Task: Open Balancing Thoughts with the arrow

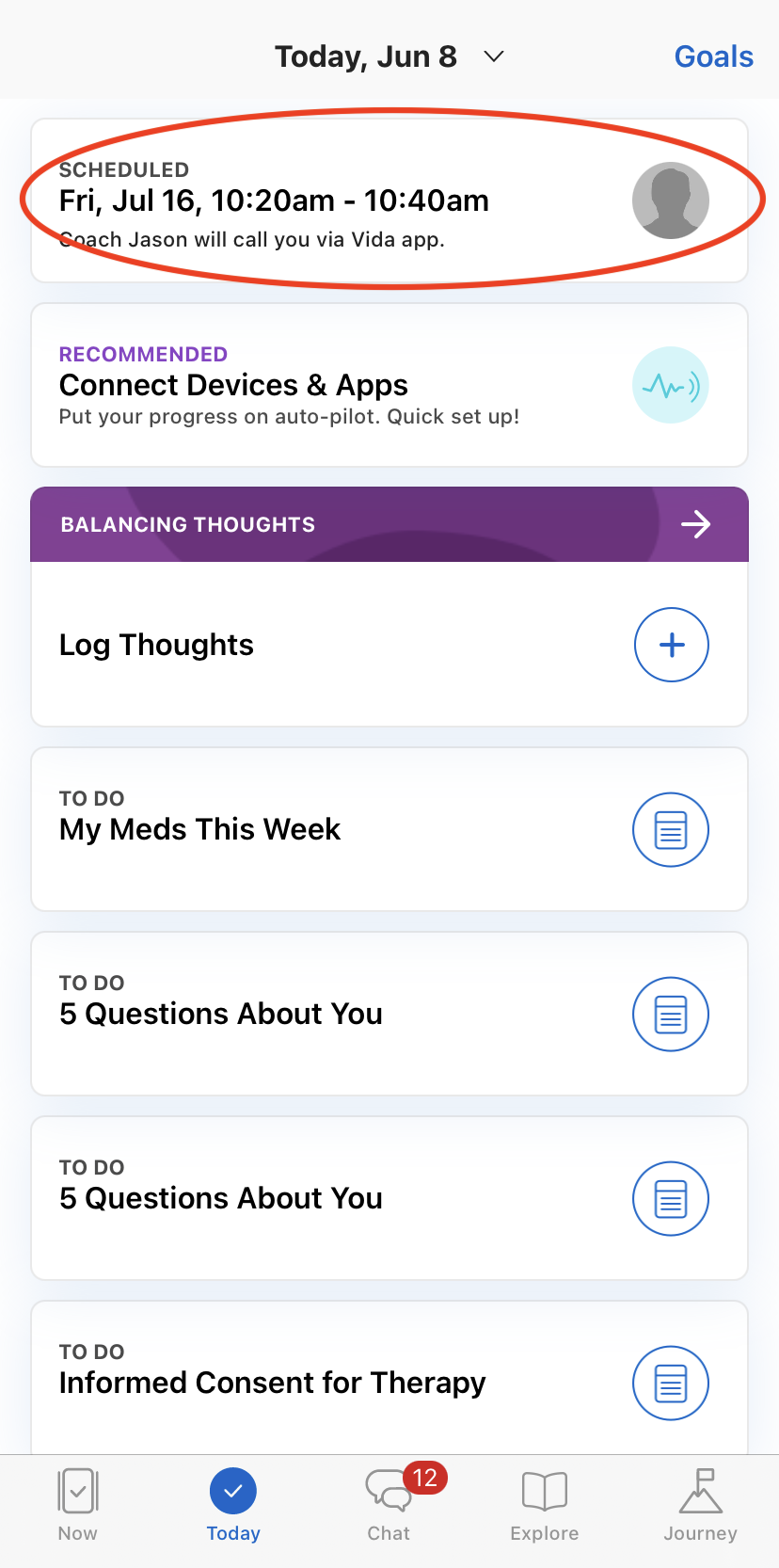Action: [695, 524]
